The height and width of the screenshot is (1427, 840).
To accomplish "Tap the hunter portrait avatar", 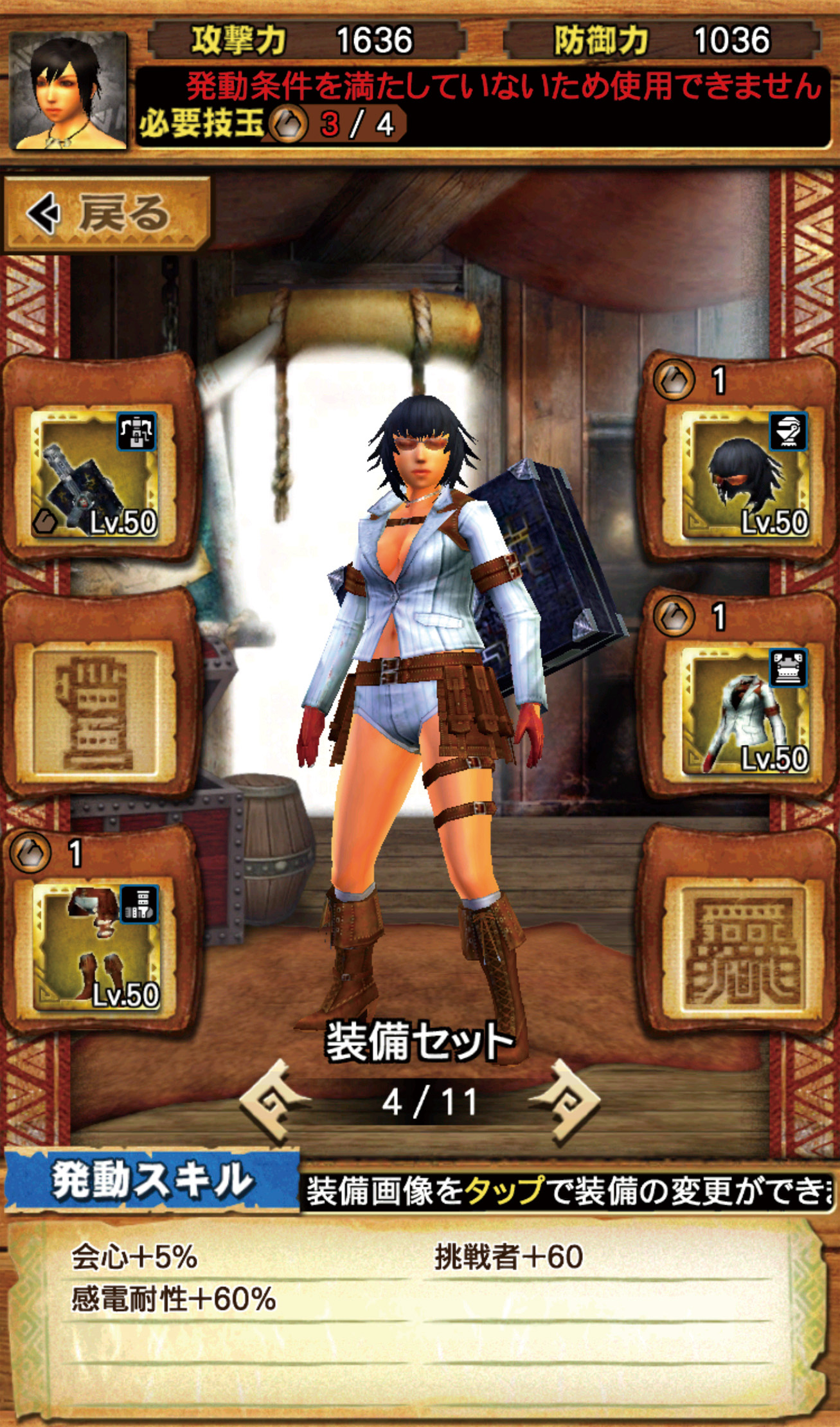I will point(69,91).
